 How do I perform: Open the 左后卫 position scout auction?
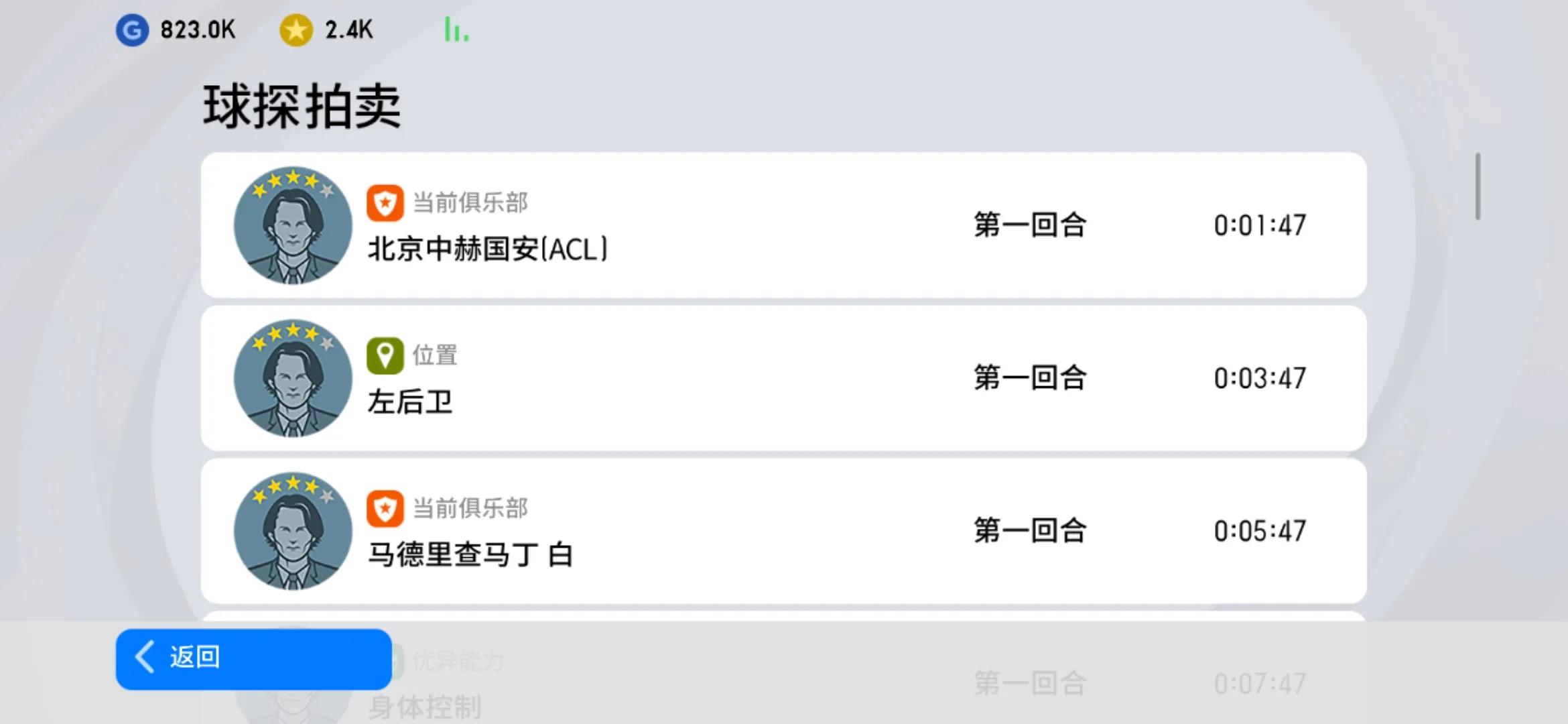point(783,378)
